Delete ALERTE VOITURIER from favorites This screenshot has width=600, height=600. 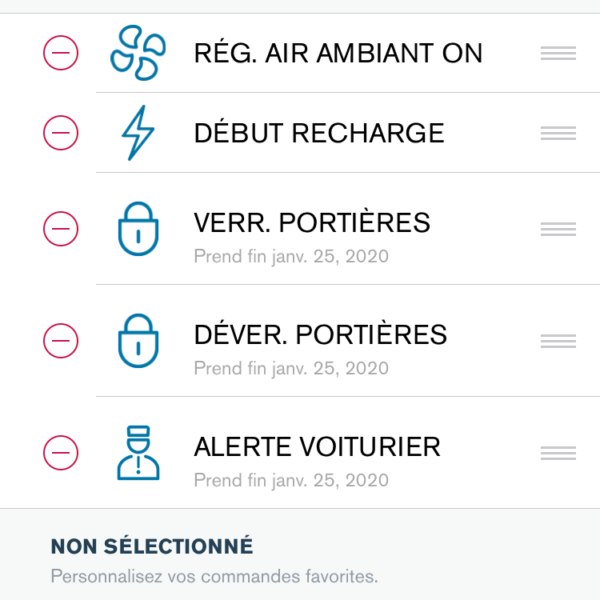(x=61, y=453)
